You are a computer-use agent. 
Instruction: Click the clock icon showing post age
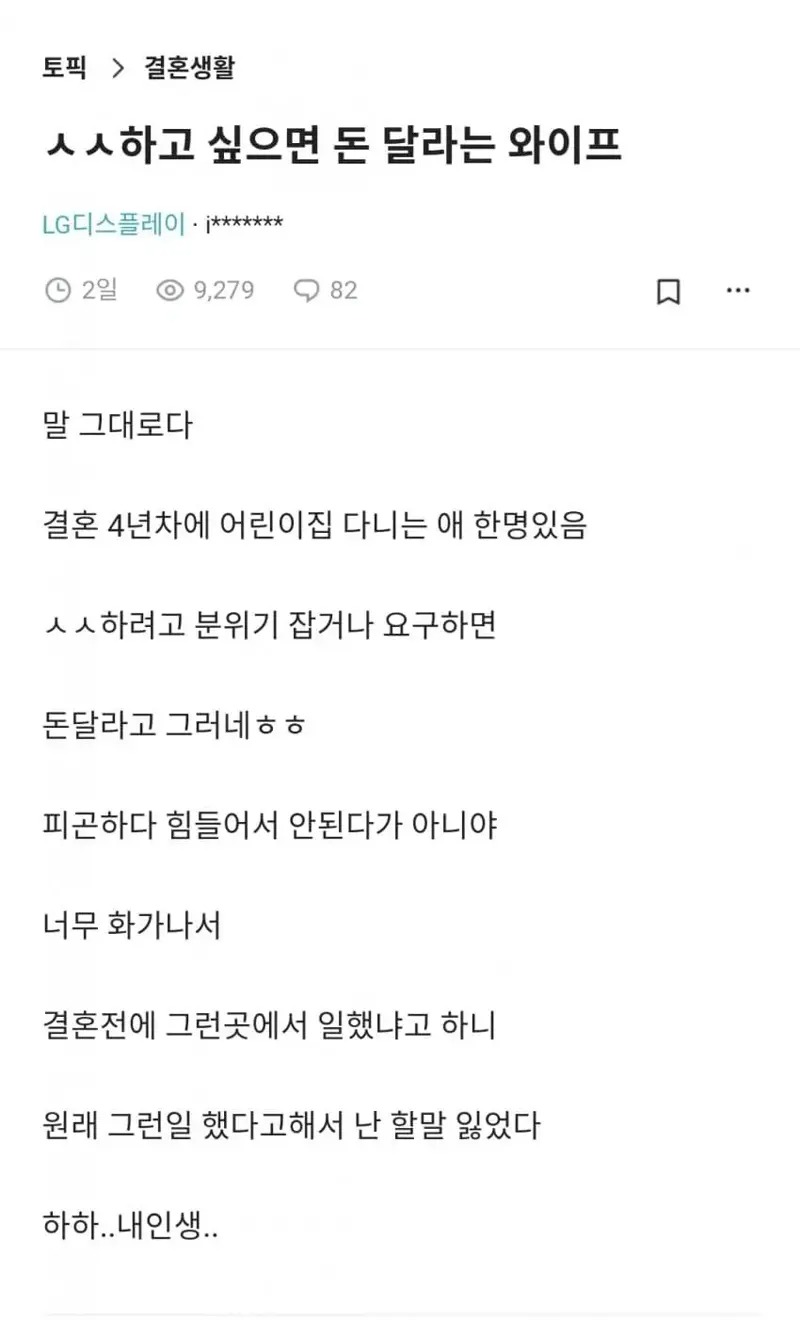[59, 290]
